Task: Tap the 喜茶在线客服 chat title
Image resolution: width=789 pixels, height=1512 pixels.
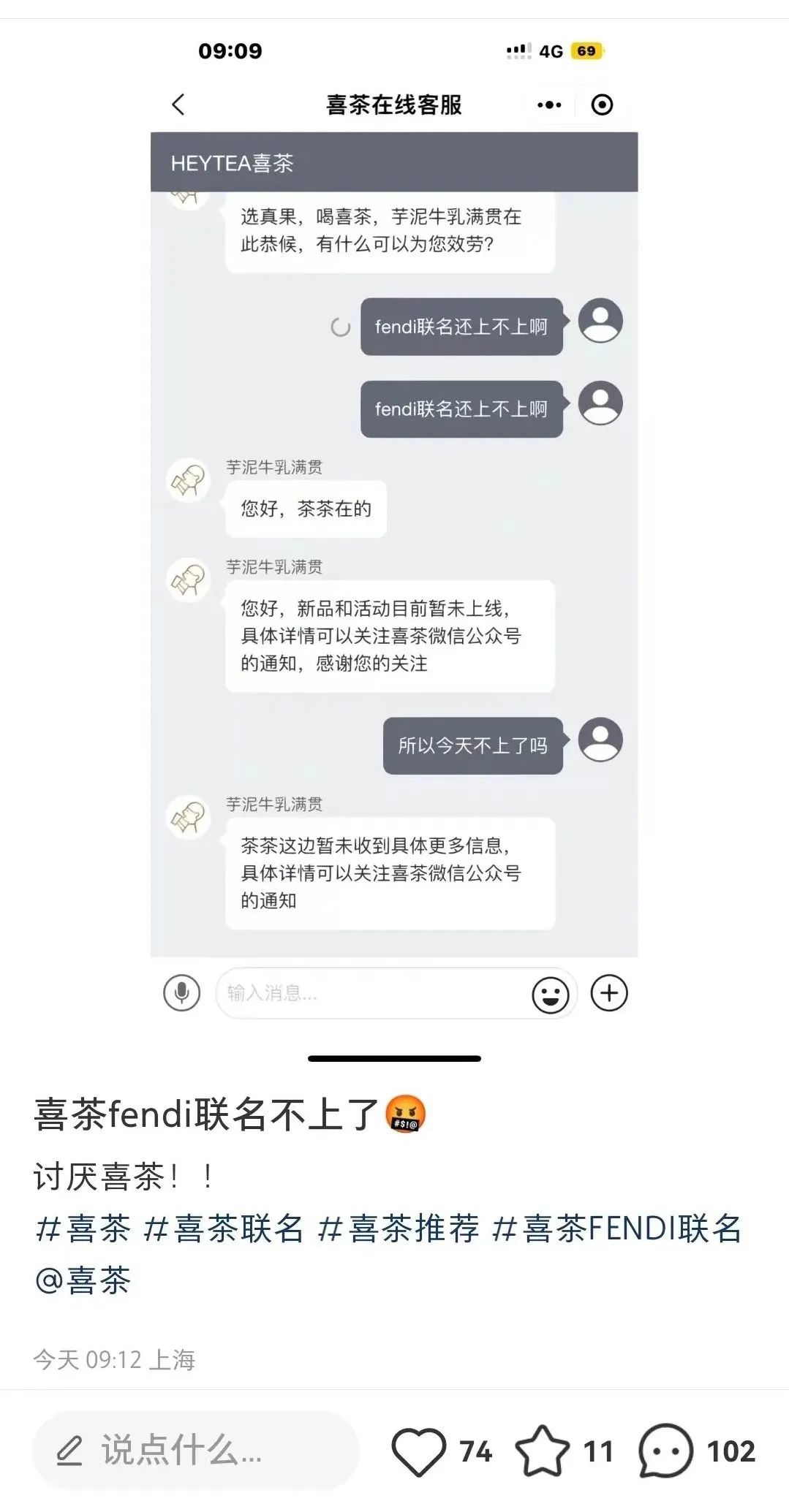Action: [394, 104]
